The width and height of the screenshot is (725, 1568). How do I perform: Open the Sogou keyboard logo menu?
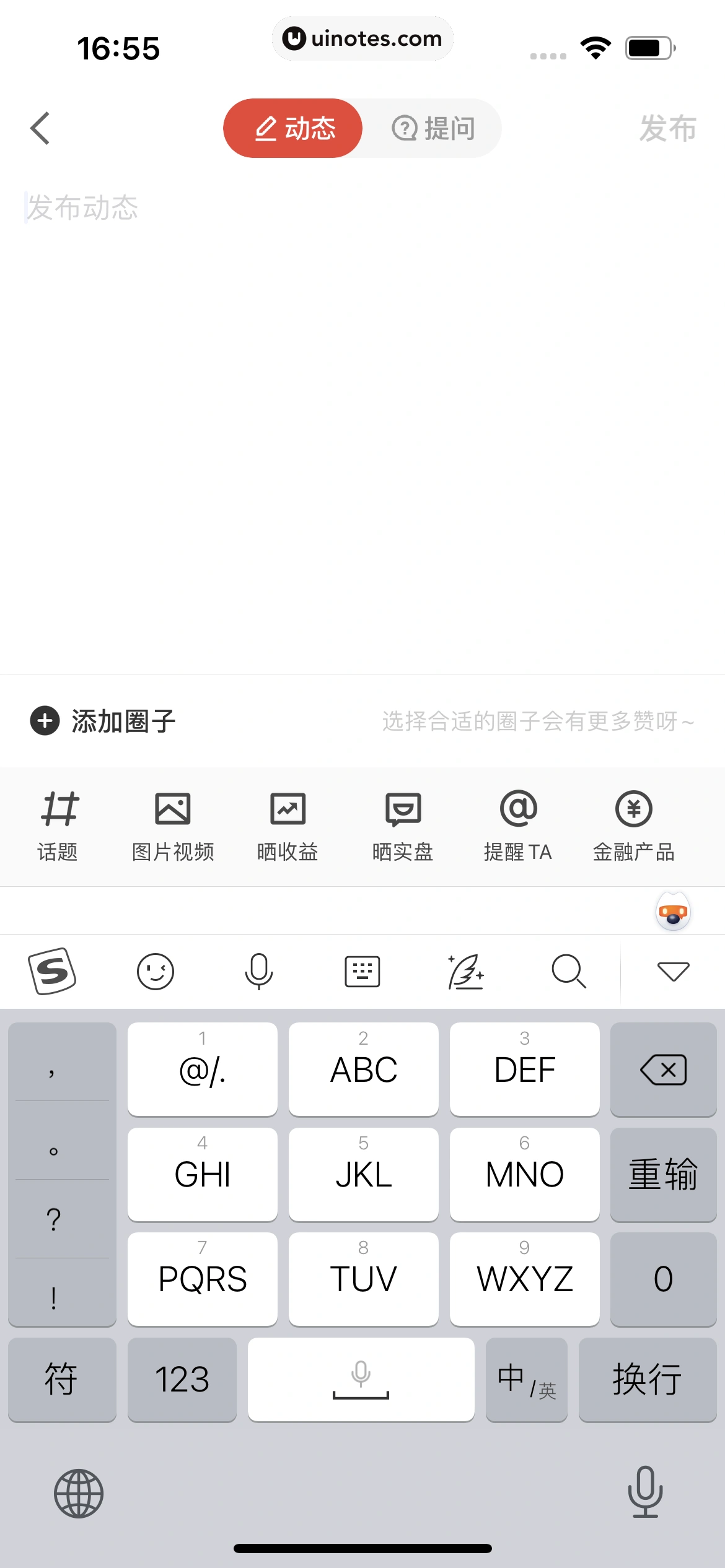(52, 971)
